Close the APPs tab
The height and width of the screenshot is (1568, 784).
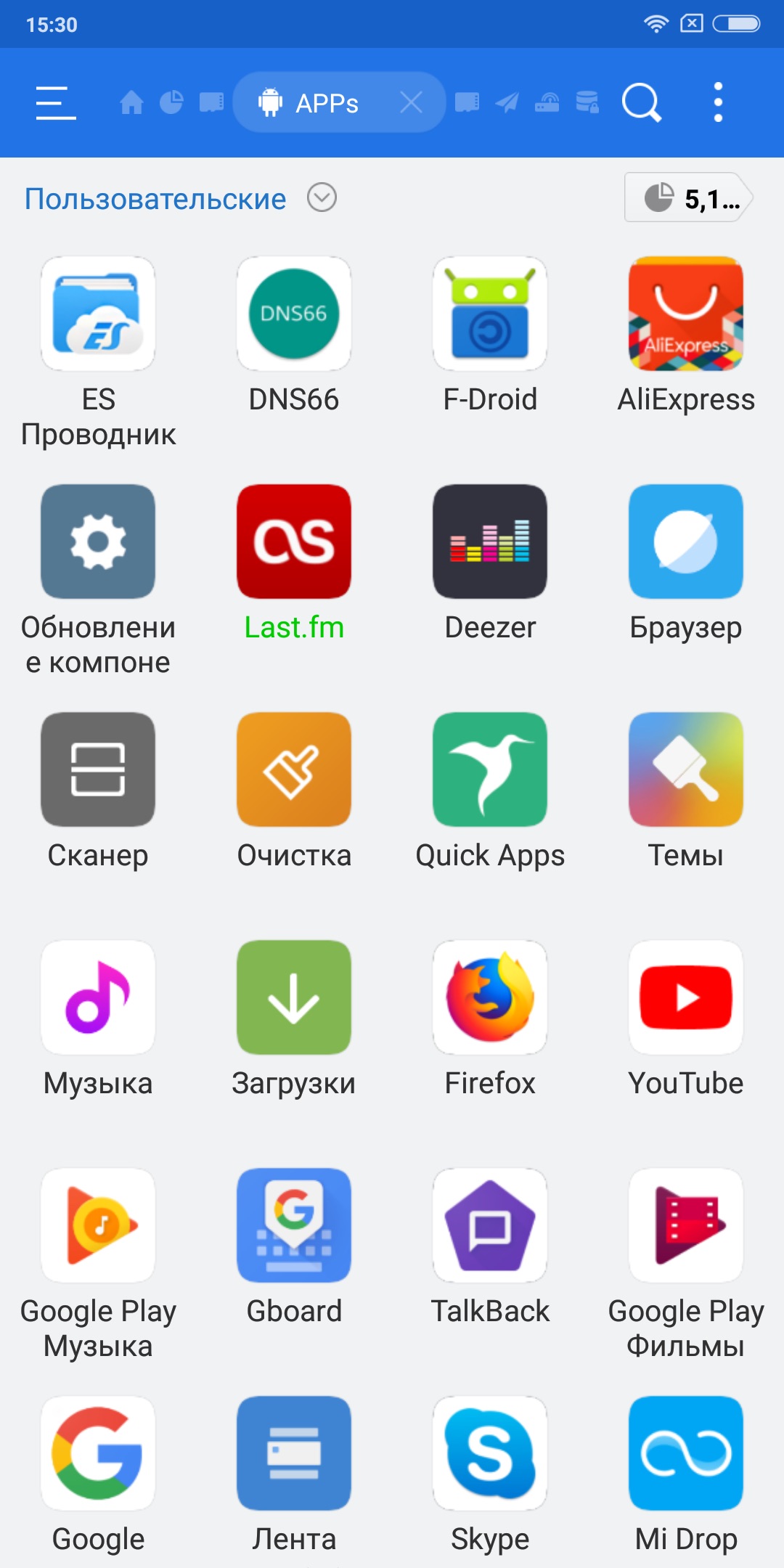point(411,102)
